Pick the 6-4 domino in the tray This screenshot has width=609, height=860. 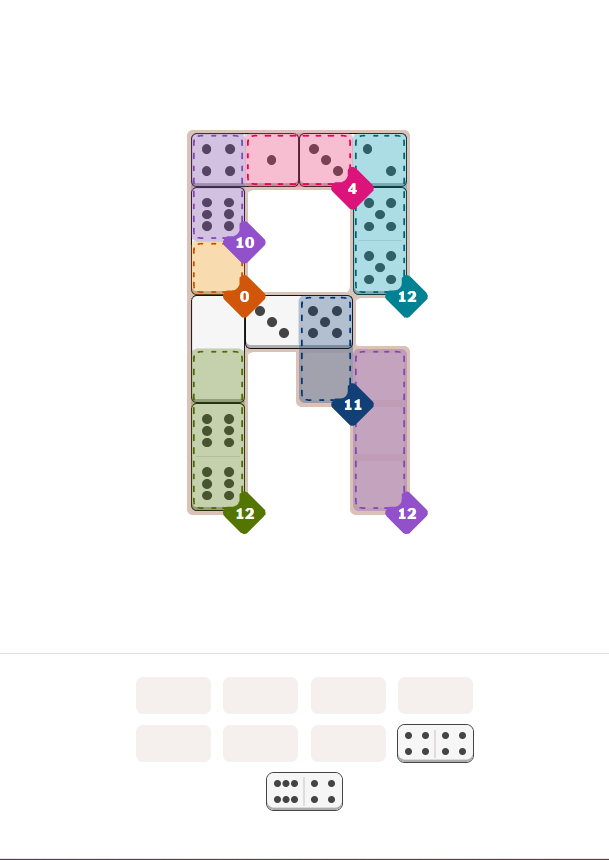click(x=304, y=791)
